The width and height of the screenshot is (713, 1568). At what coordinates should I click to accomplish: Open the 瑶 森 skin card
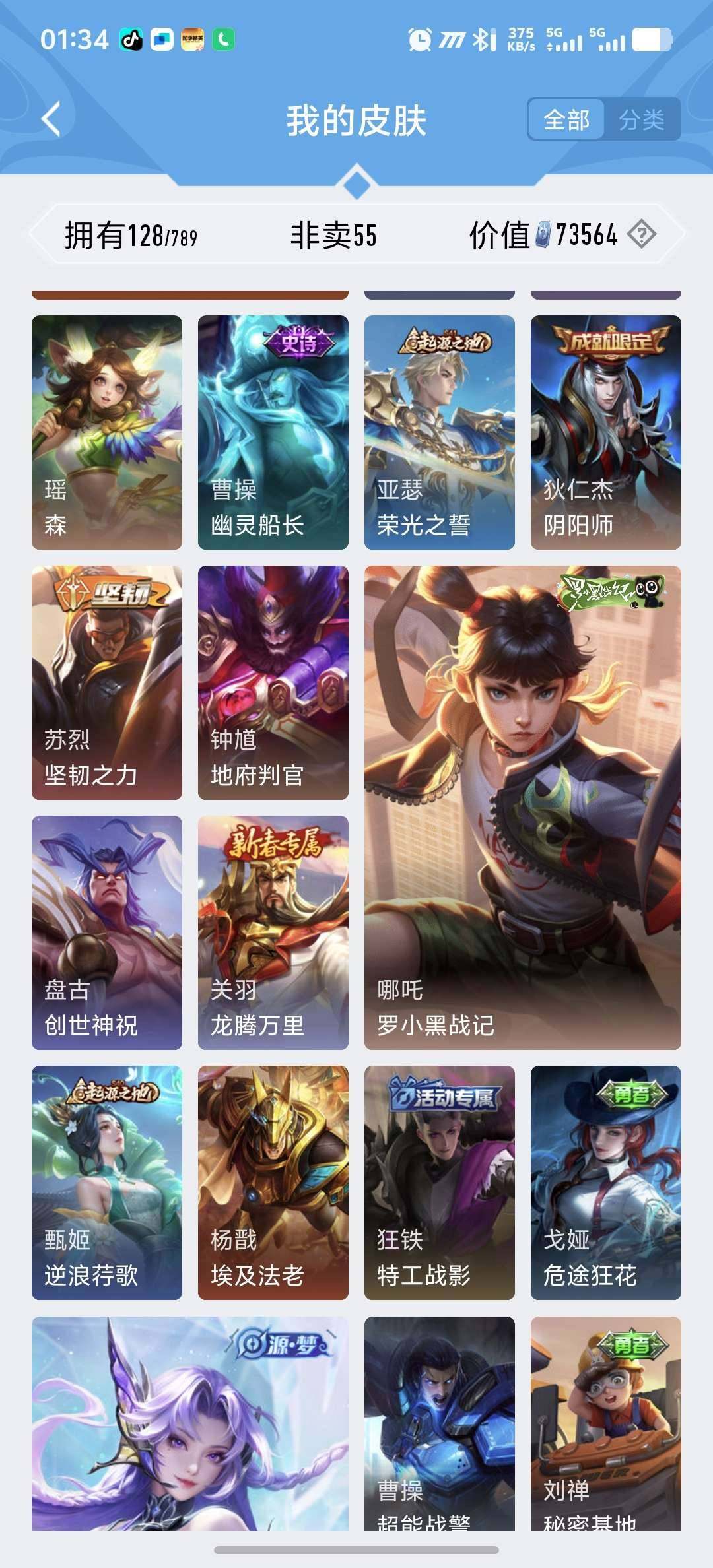pos(106,432)
